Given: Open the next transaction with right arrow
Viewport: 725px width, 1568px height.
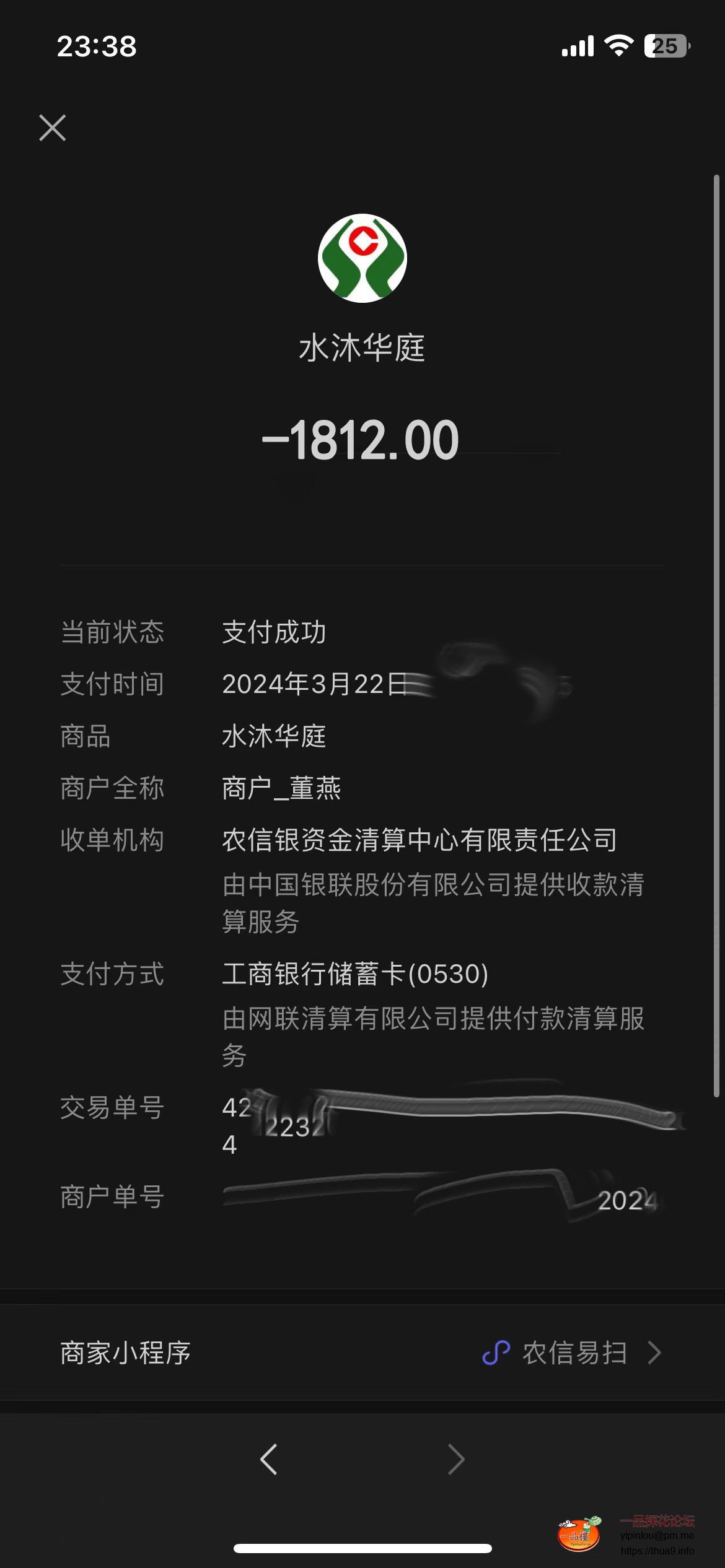Looking at the screenshot, I should (x=456, y=1459).
